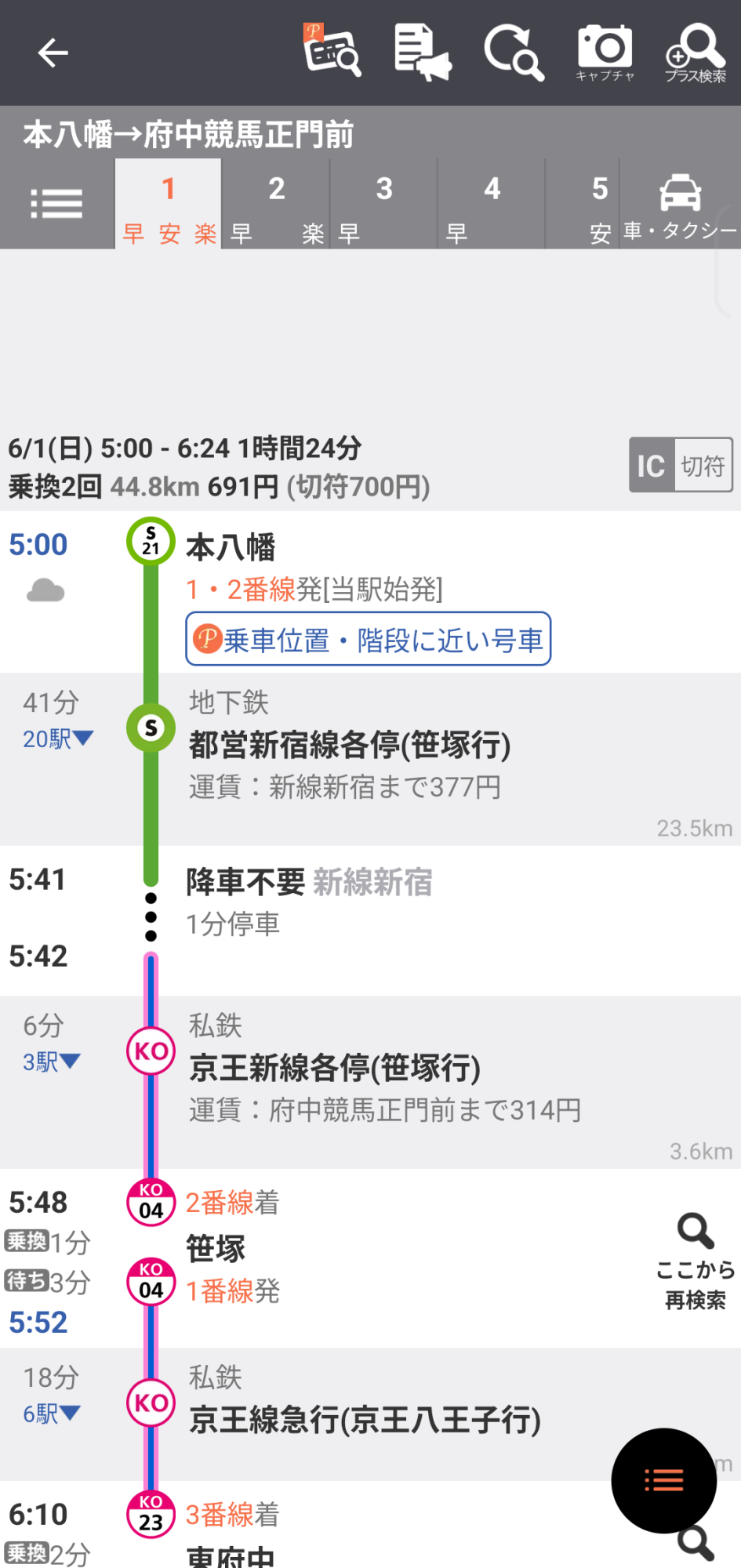
Task: Open 都営新宿線各停(笹塚行) train details
Action: pyautogui.click(x=350, y=745)
